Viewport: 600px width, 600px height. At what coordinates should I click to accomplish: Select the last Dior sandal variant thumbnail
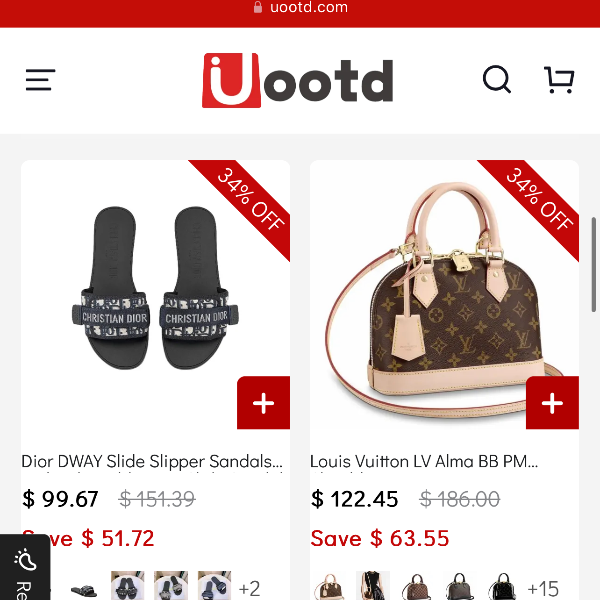pos(214,587)
